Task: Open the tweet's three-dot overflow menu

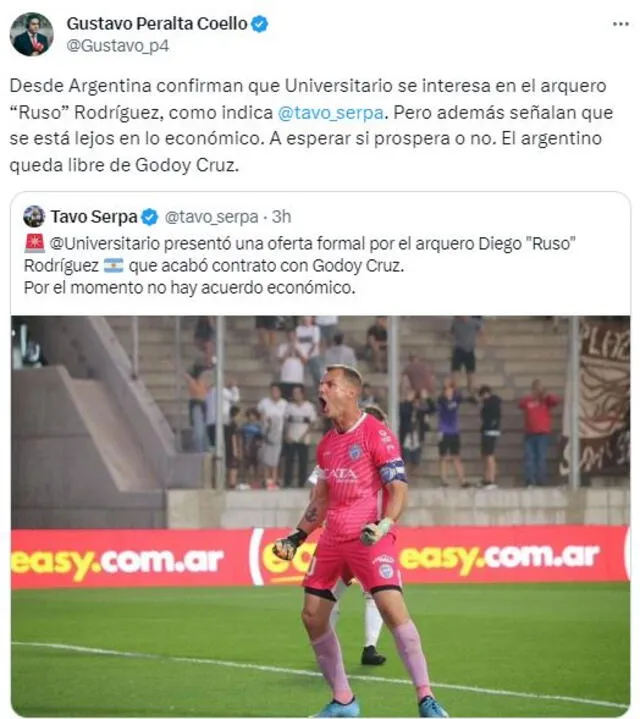Action: coord(620,24)
